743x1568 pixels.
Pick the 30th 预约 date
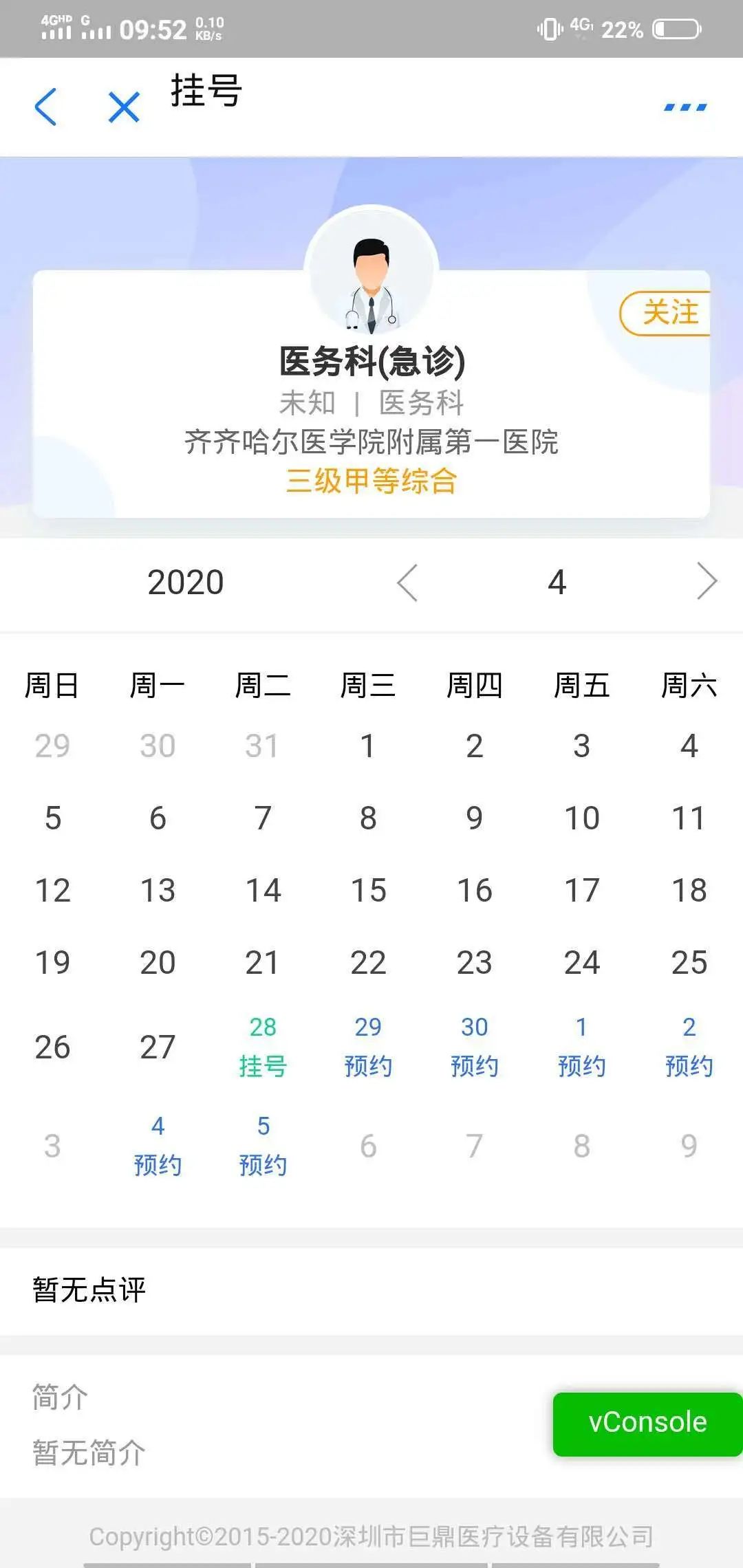(x=475, y=1047)
